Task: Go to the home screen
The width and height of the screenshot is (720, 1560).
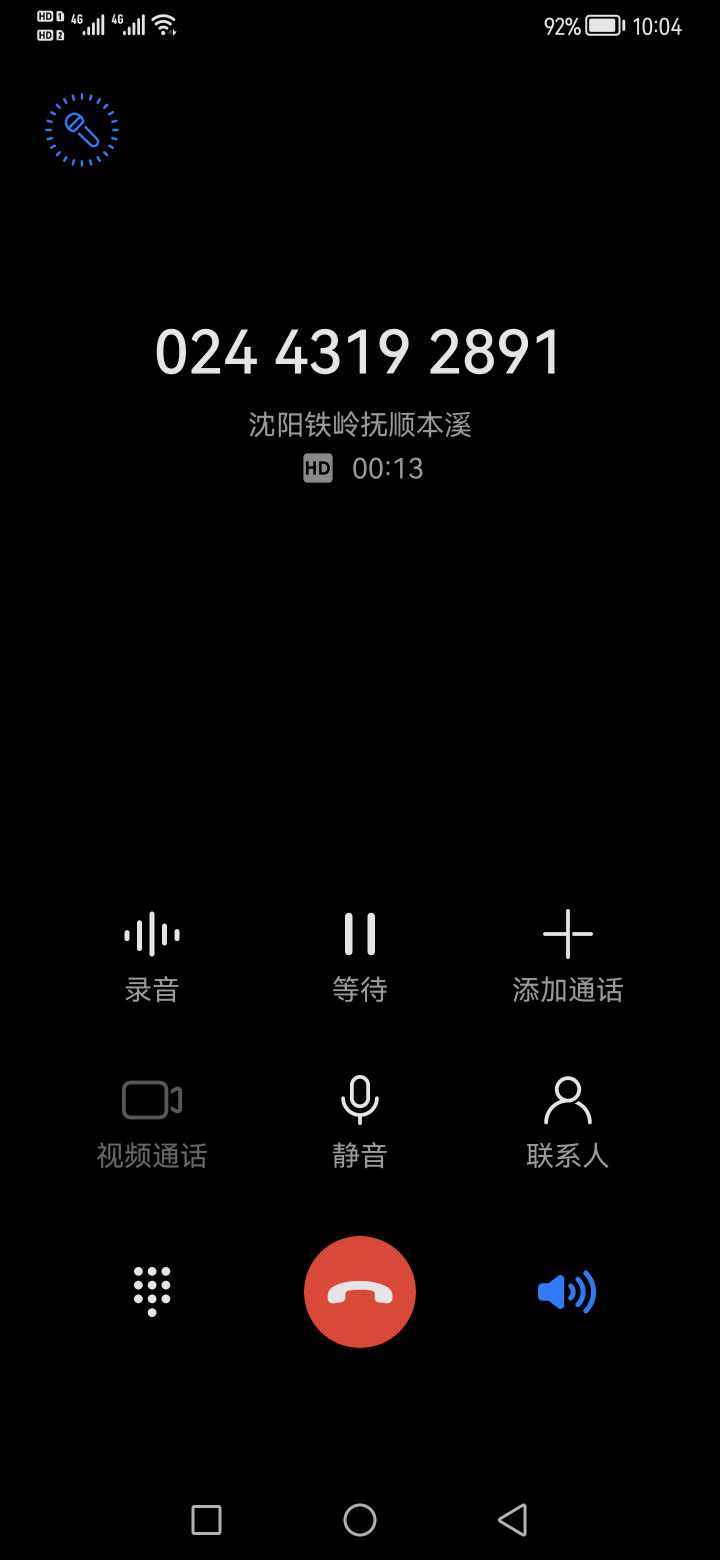Action: 360,1520
